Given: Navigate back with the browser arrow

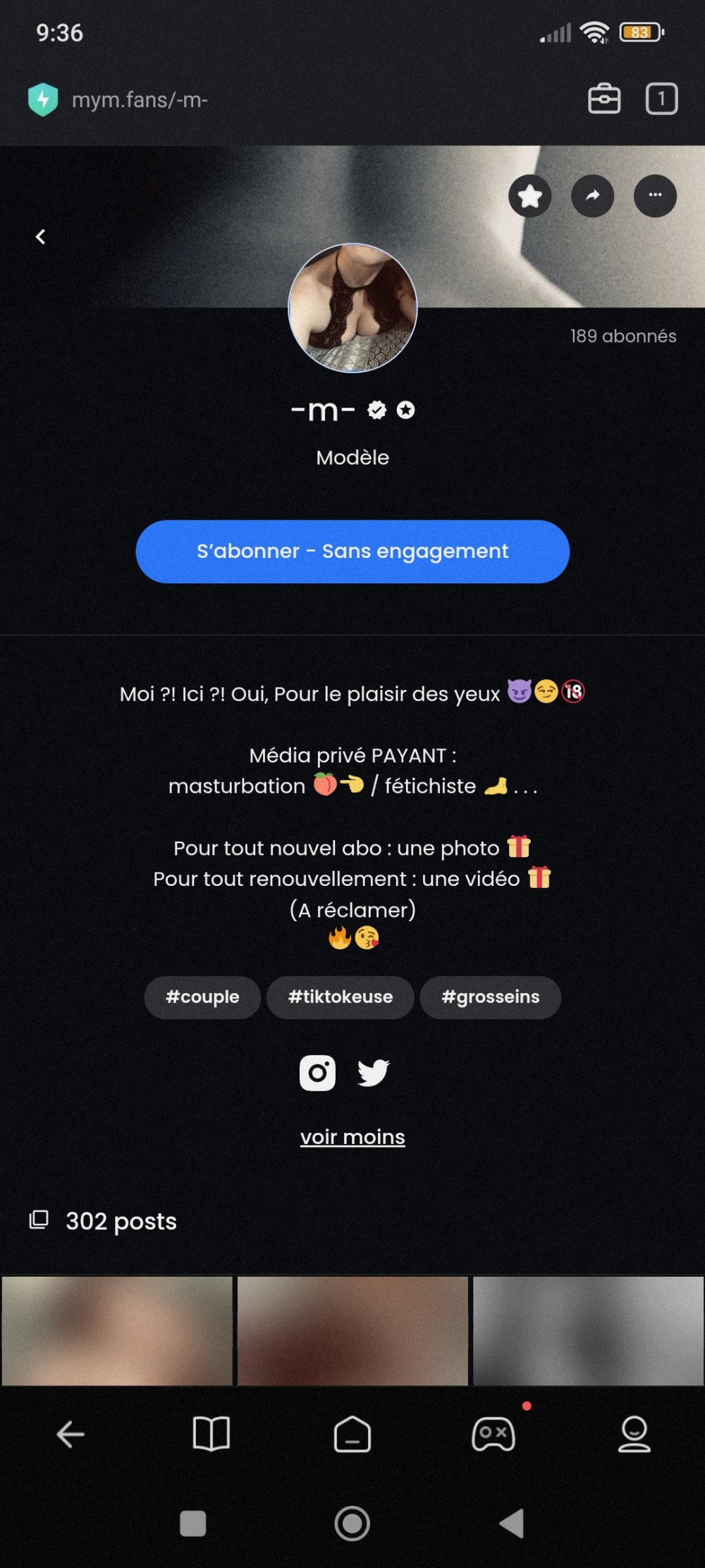Looking at the screenshot, I should (70, 1434).
